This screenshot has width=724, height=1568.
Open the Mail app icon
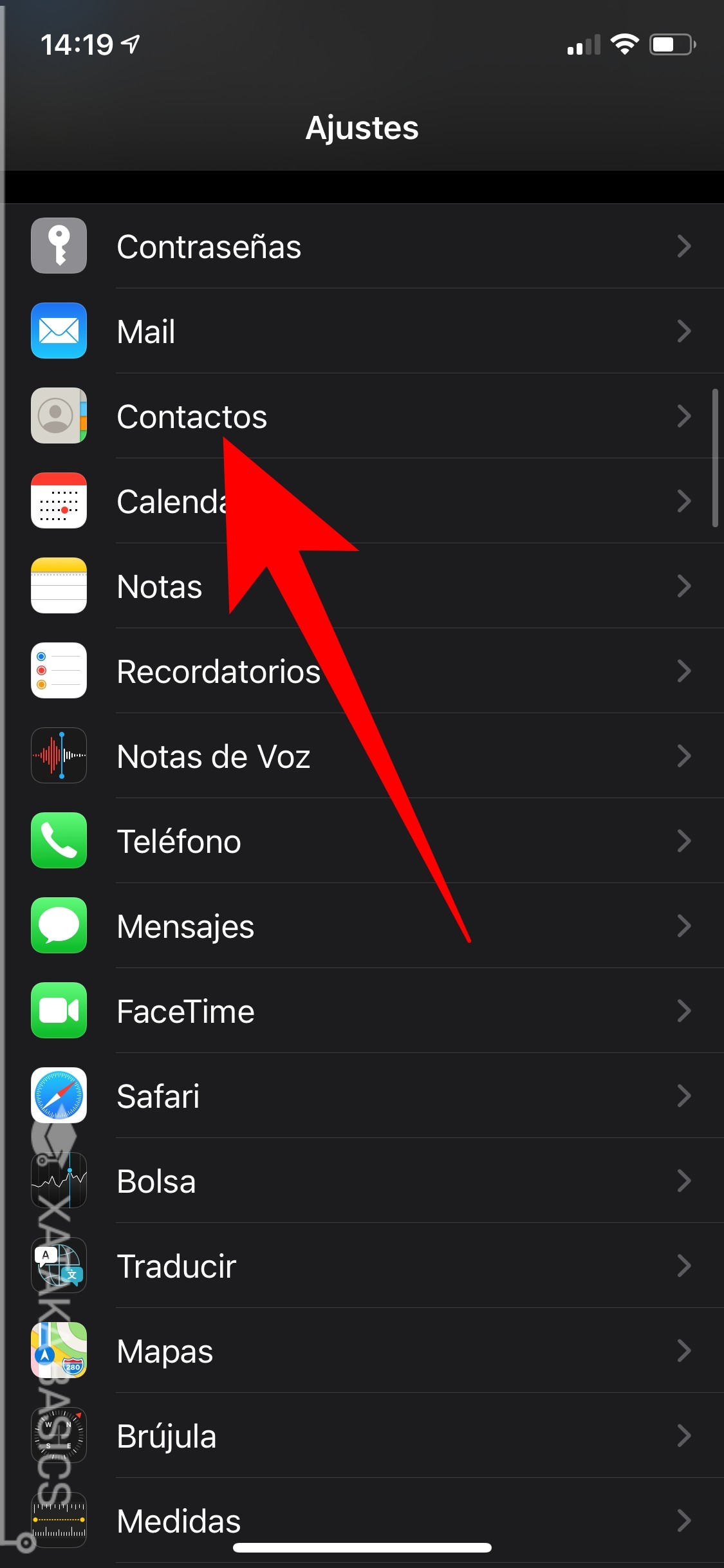[59, 331]
